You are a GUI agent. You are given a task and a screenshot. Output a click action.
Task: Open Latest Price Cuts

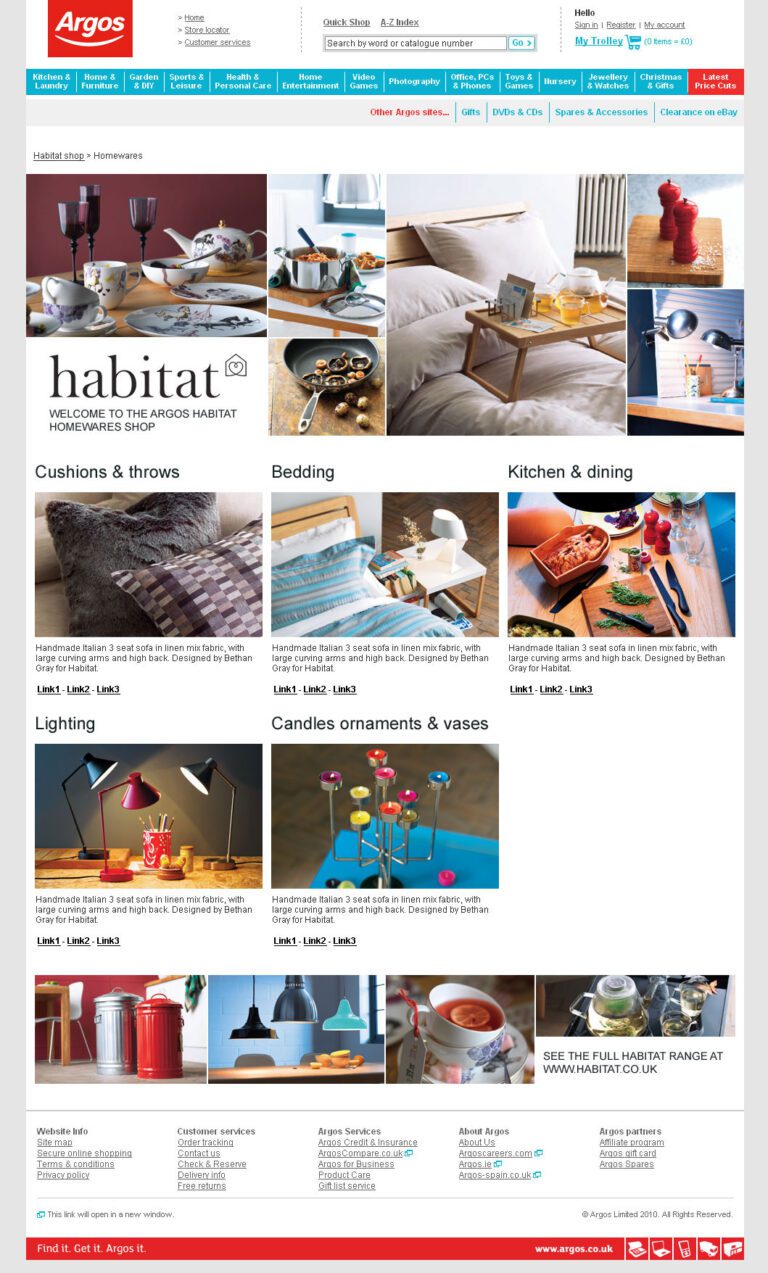click(x=716, y=82)
